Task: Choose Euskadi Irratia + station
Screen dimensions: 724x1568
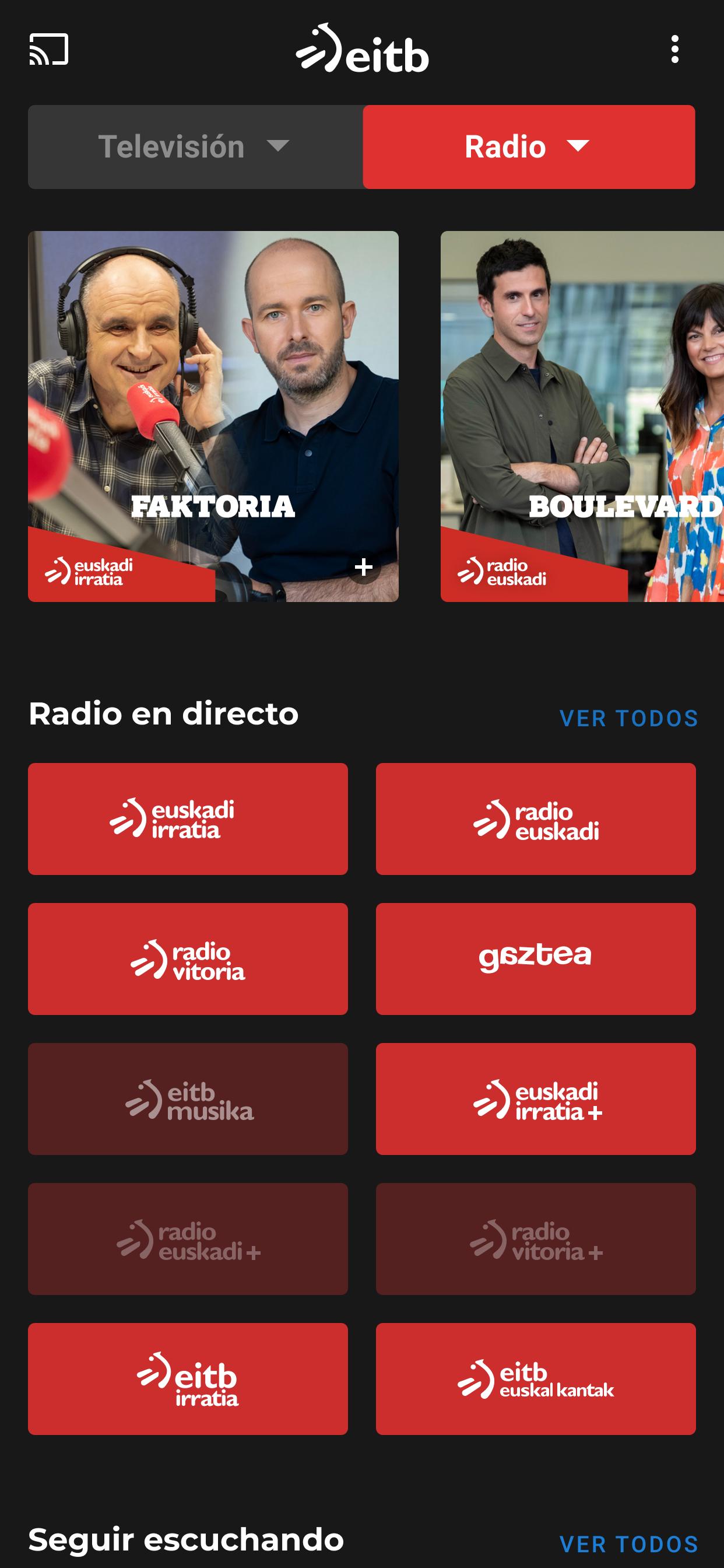Action: pos(535,1098)
